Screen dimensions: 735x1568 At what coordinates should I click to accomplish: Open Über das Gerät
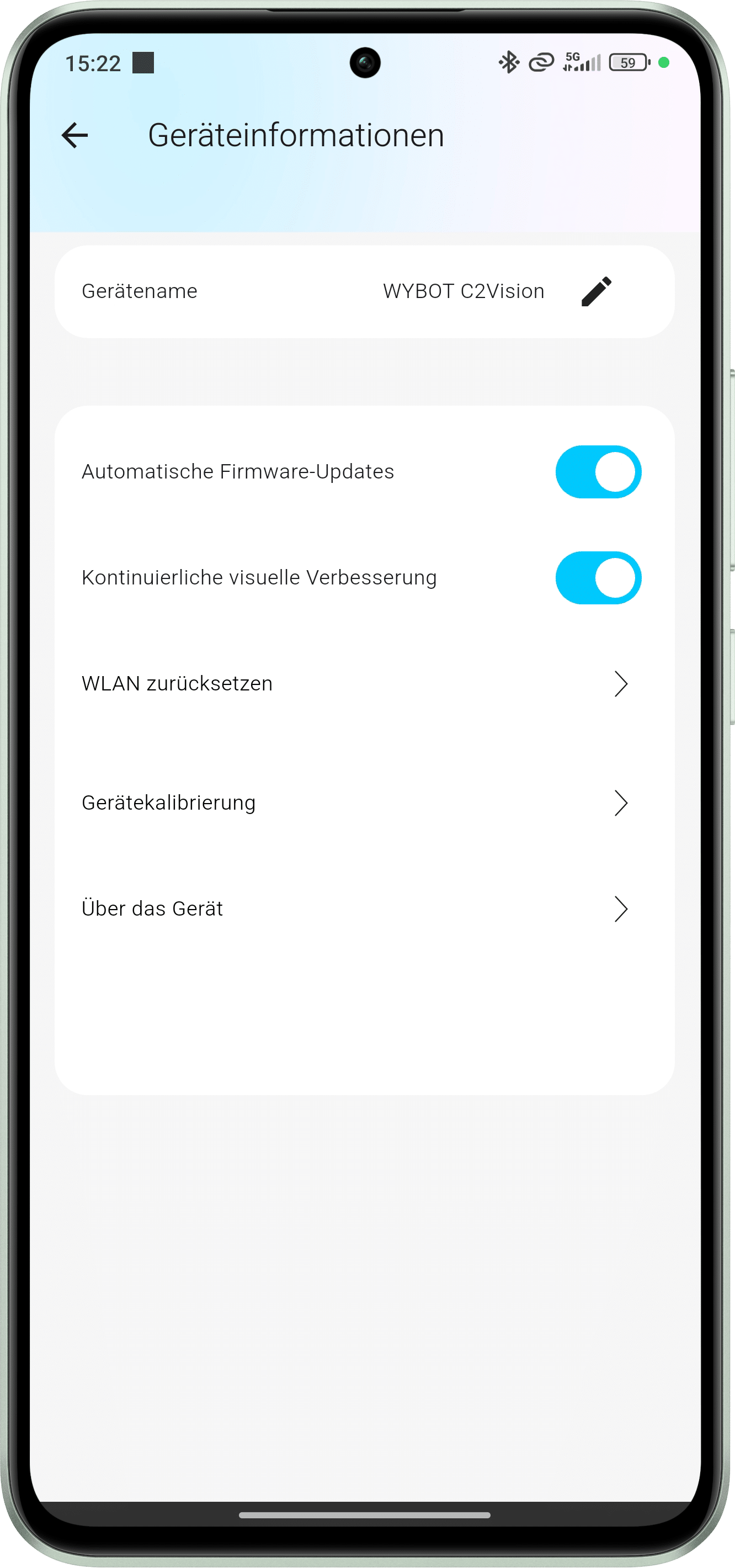[364, 909]
